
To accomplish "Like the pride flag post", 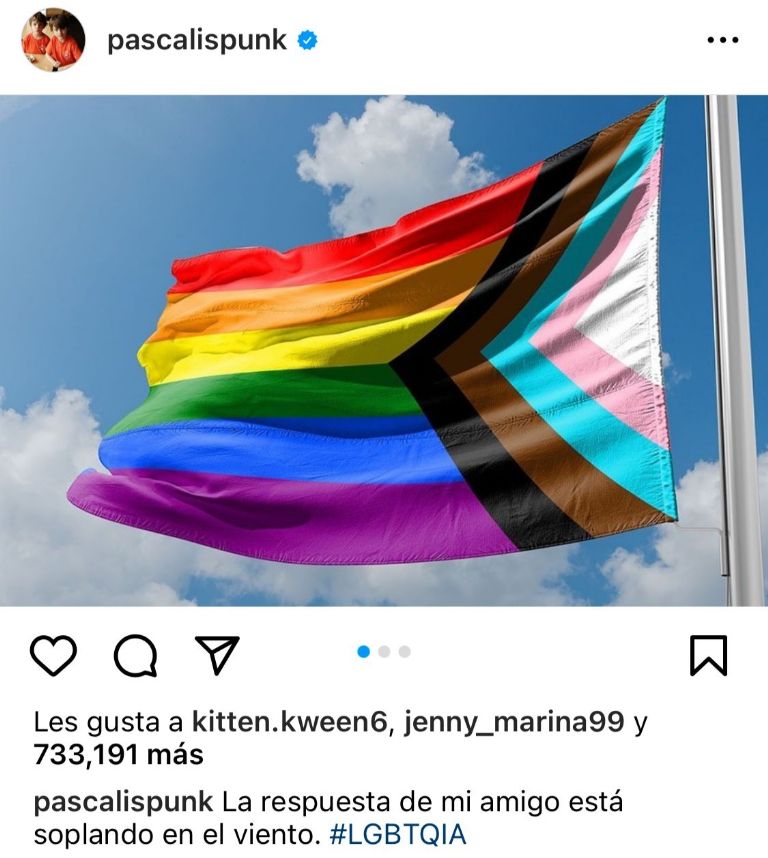I will [53, 655].
